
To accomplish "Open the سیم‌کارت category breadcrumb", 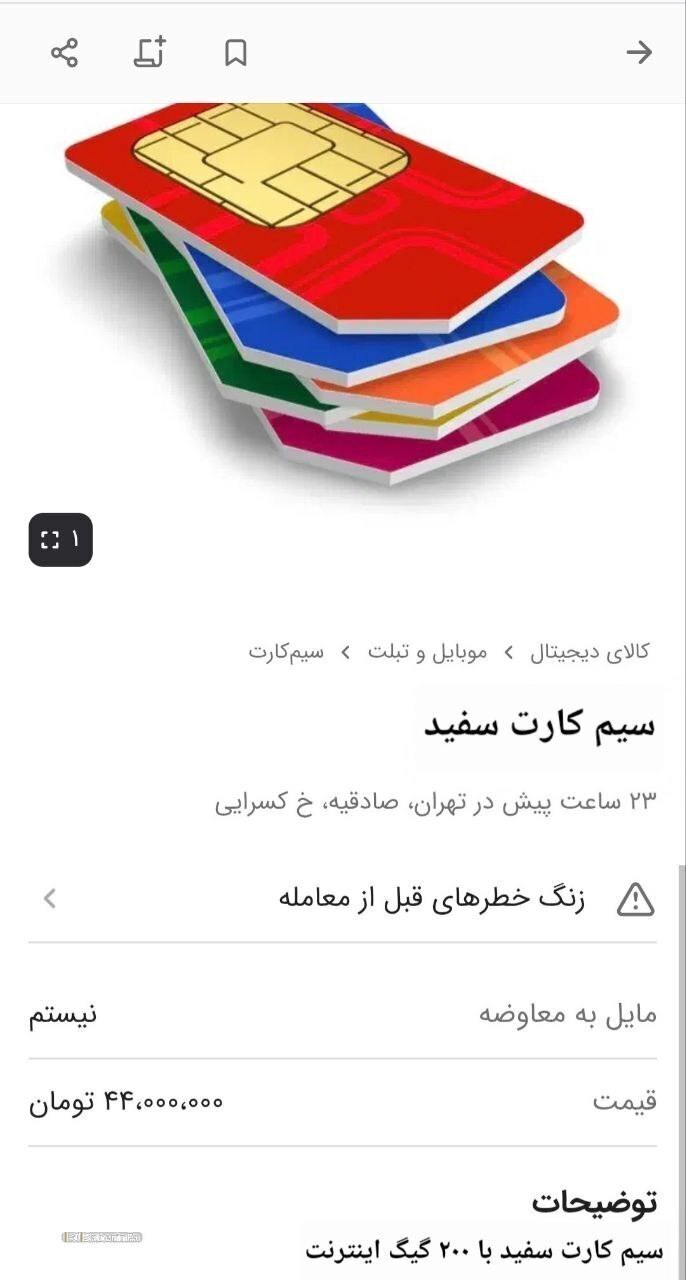I will point(286,652).
